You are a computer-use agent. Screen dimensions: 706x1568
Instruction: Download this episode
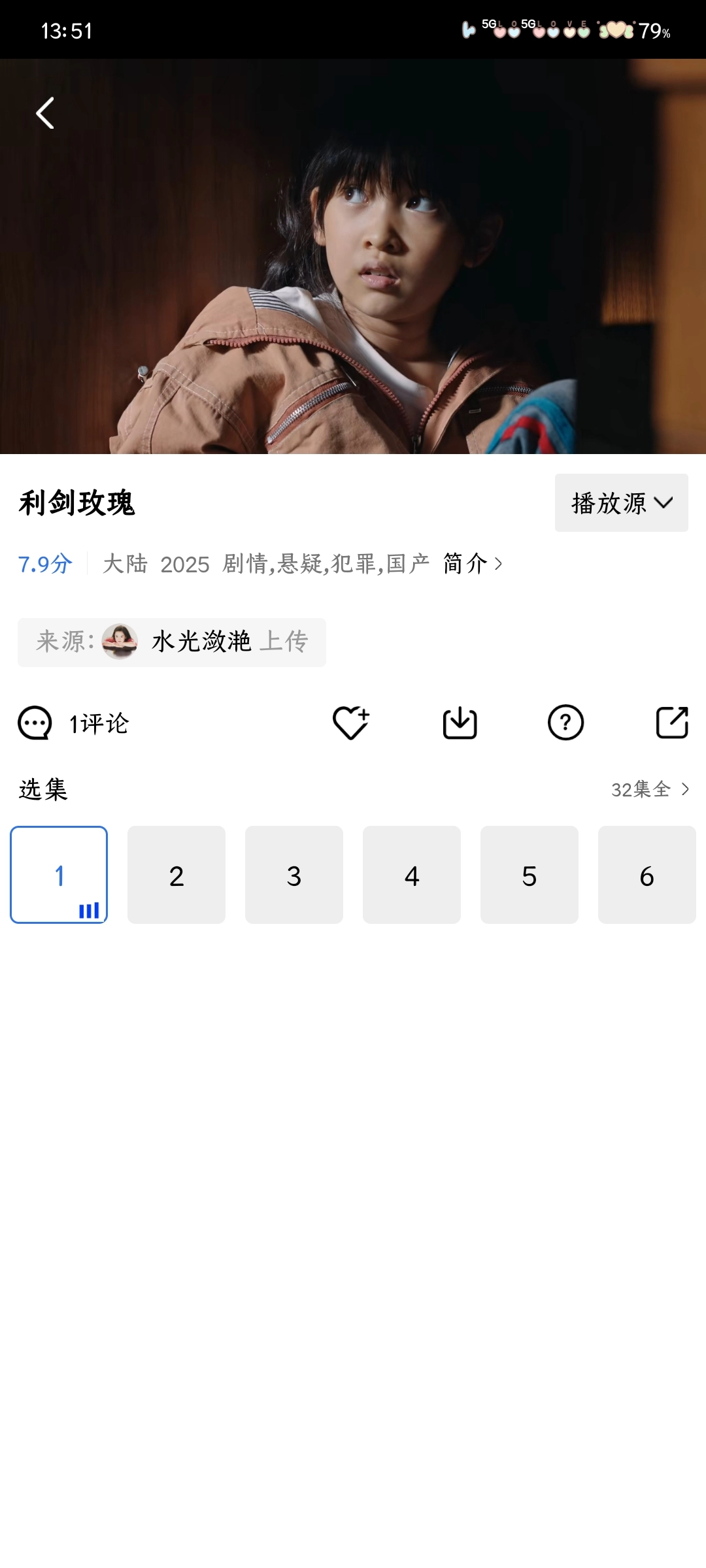[460, 723]
